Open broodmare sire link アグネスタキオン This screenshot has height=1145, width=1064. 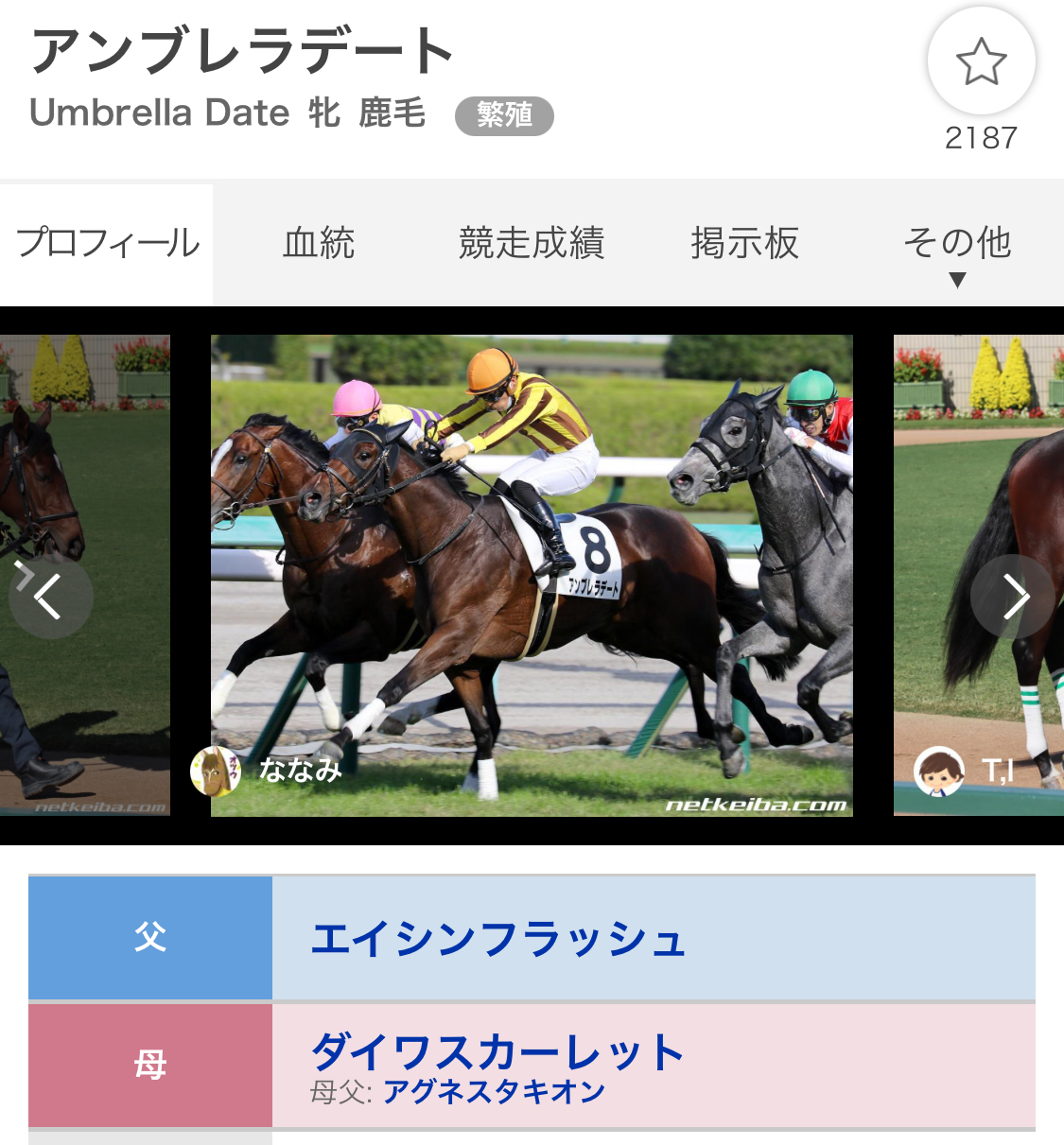pos(494,1092)
